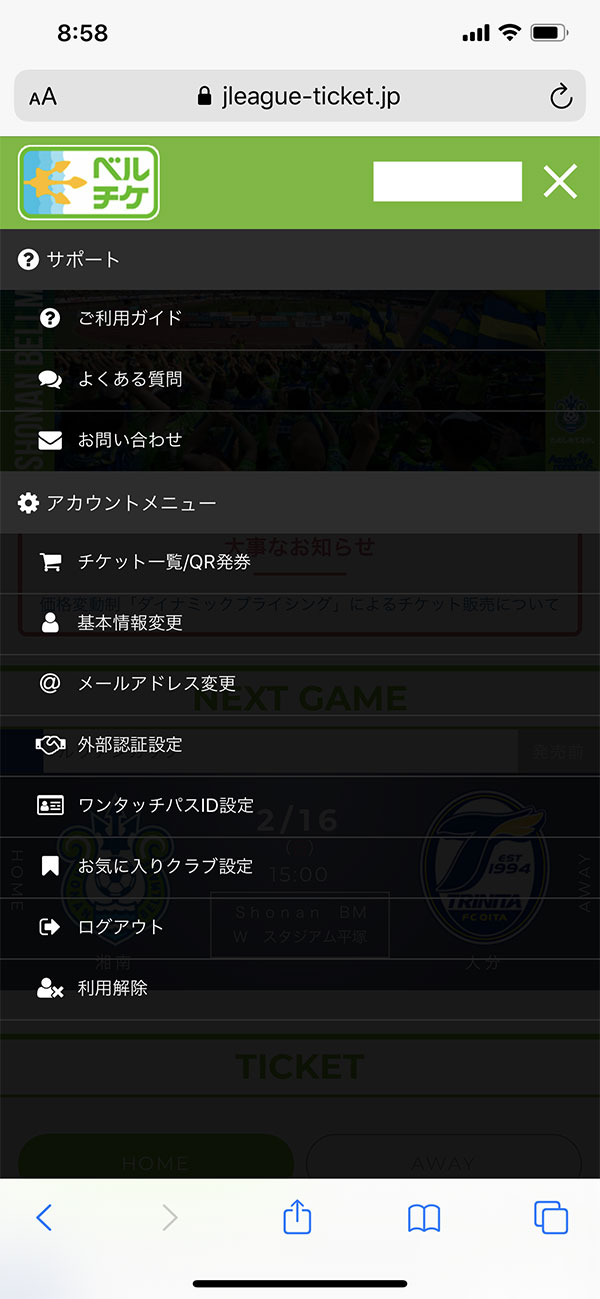Reload the page in Safari
Viewport: 600px width, 1299px height.
[x=561, y=97]
